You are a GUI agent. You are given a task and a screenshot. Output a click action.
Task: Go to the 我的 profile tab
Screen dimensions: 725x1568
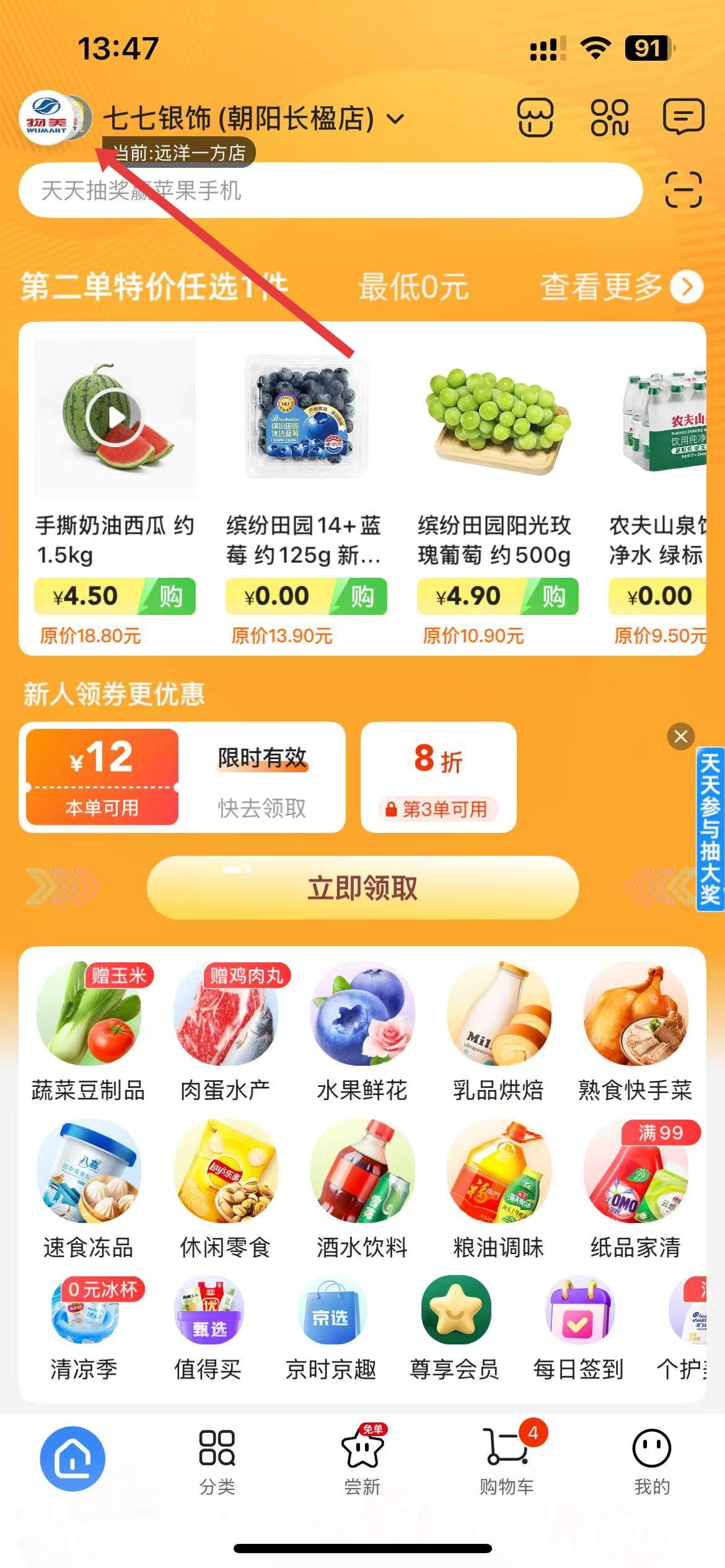coord(651,1461)
